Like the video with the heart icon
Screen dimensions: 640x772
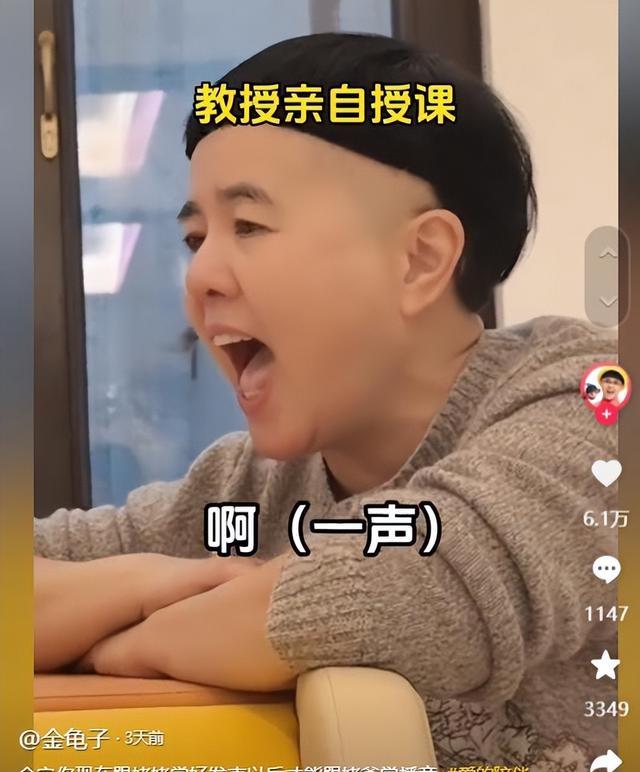coord(606,474)
